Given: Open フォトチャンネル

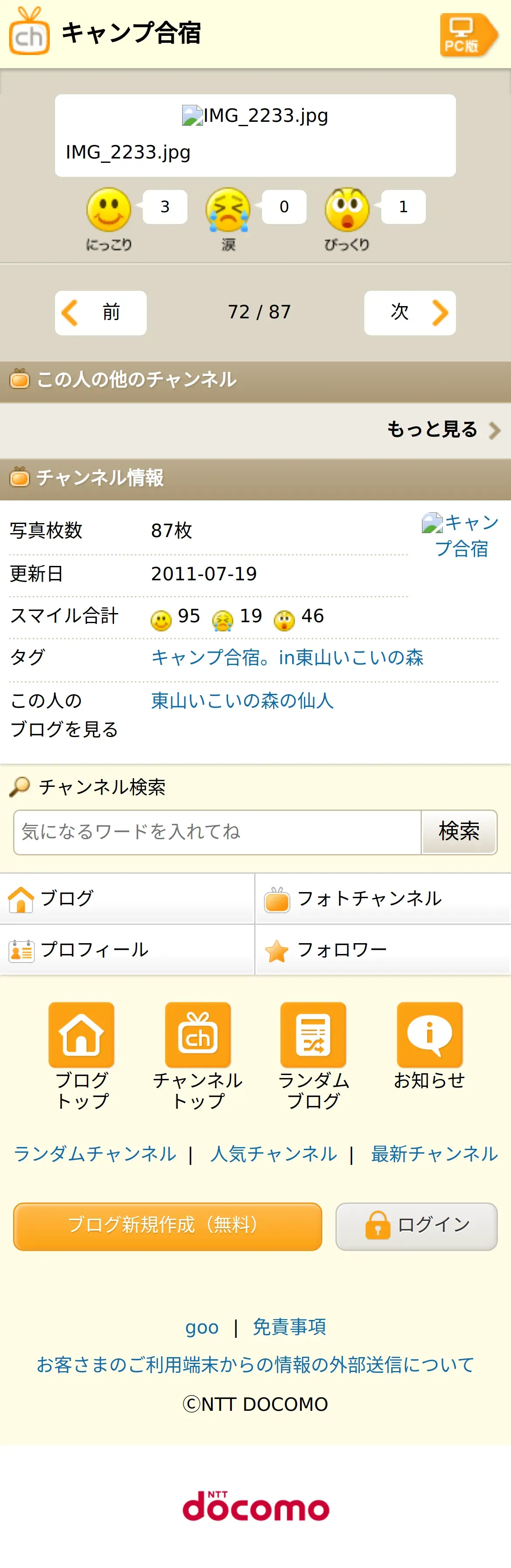Looking at the screenshot, I should [383, 899].
